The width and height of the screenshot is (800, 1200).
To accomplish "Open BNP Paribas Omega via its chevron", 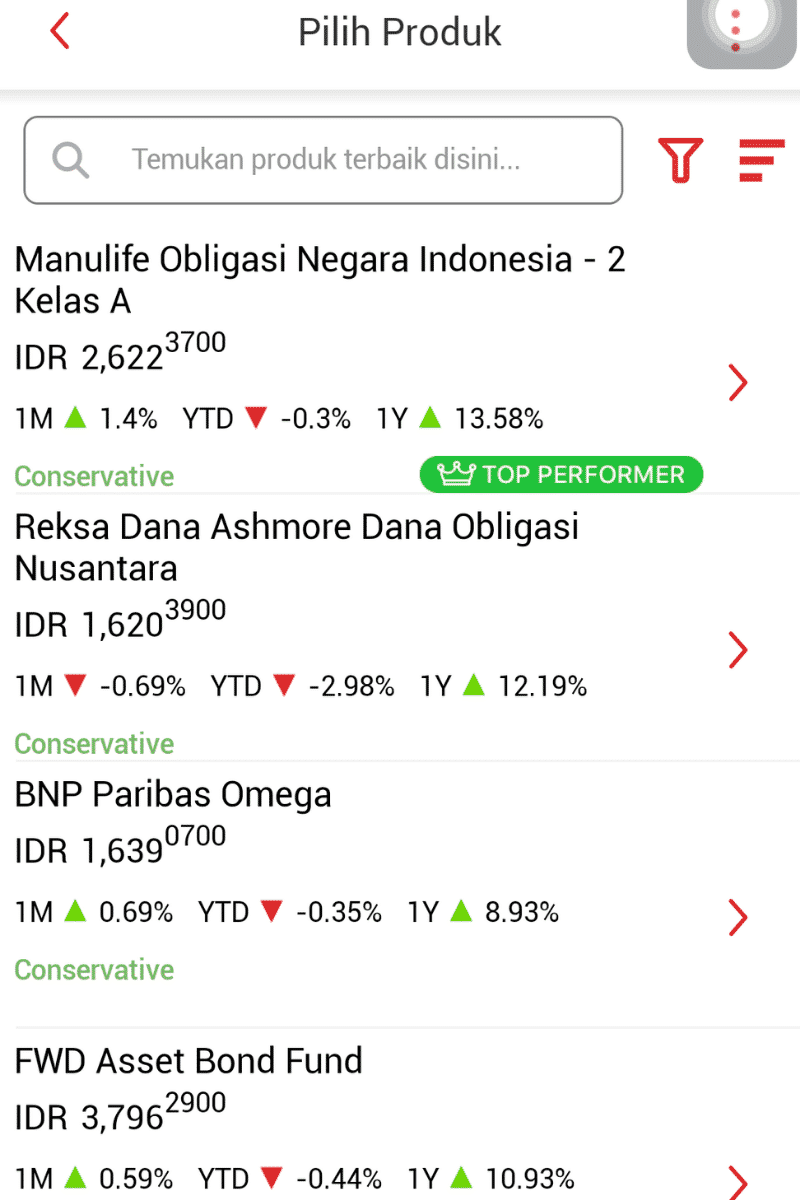I will coord(737,917).
